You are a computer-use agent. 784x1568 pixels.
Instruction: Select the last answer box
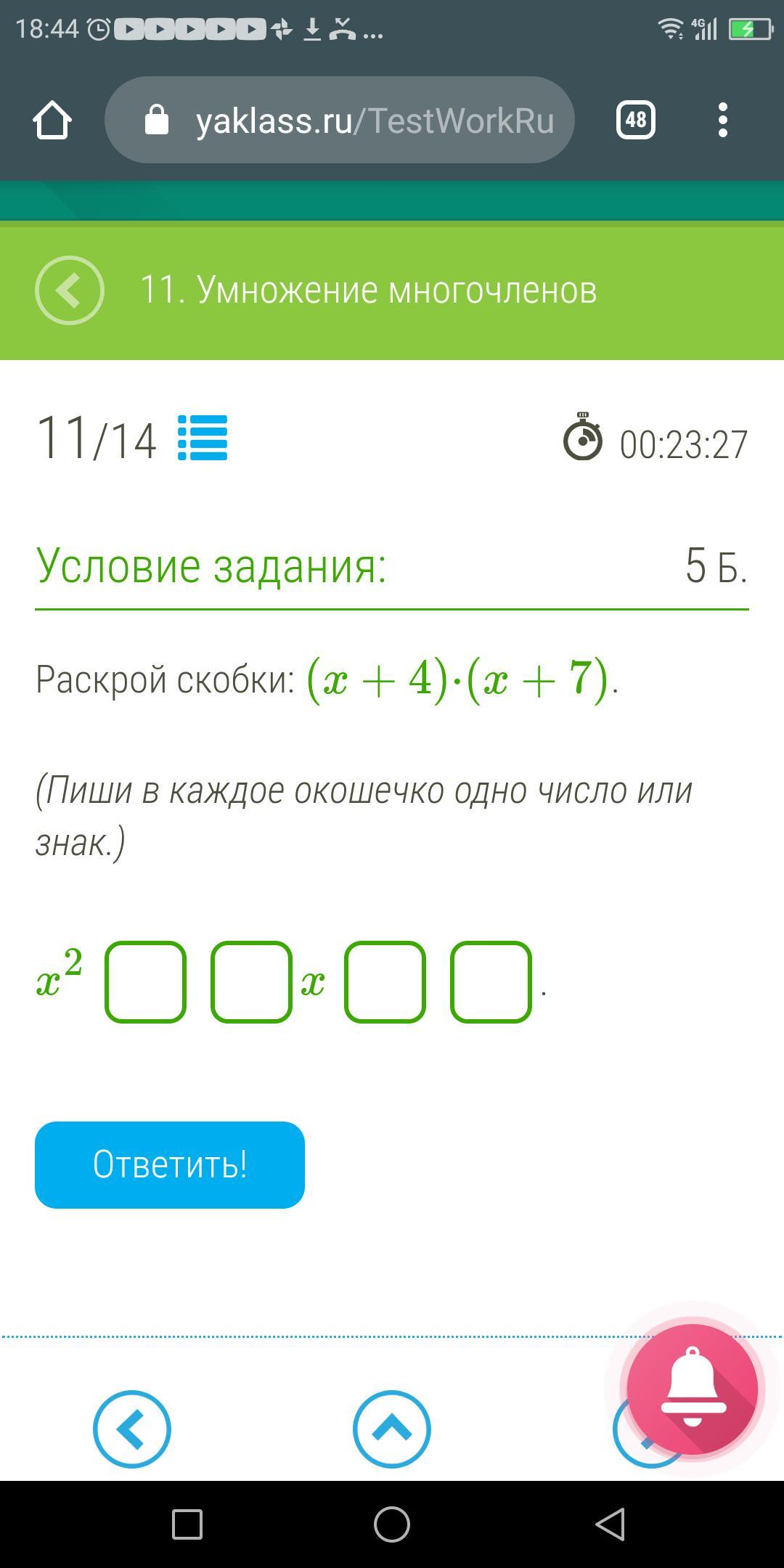coord(491,982)
